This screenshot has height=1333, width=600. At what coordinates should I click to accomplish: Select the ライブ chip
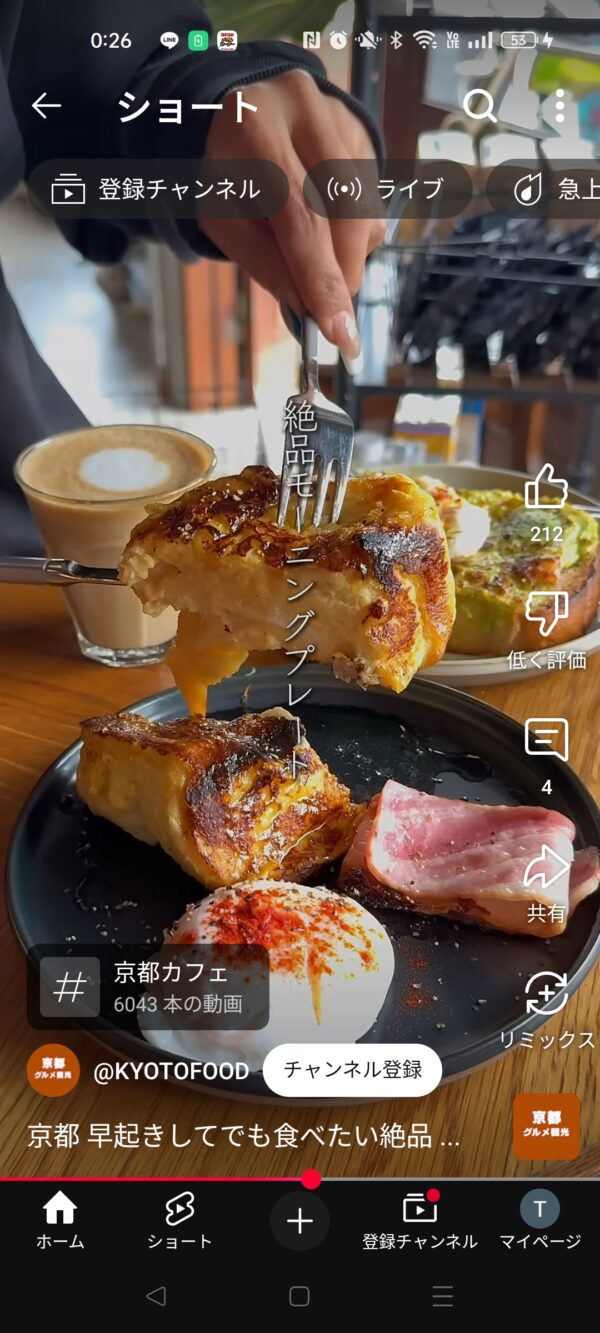pyautogui.click(x=387, y=189)
